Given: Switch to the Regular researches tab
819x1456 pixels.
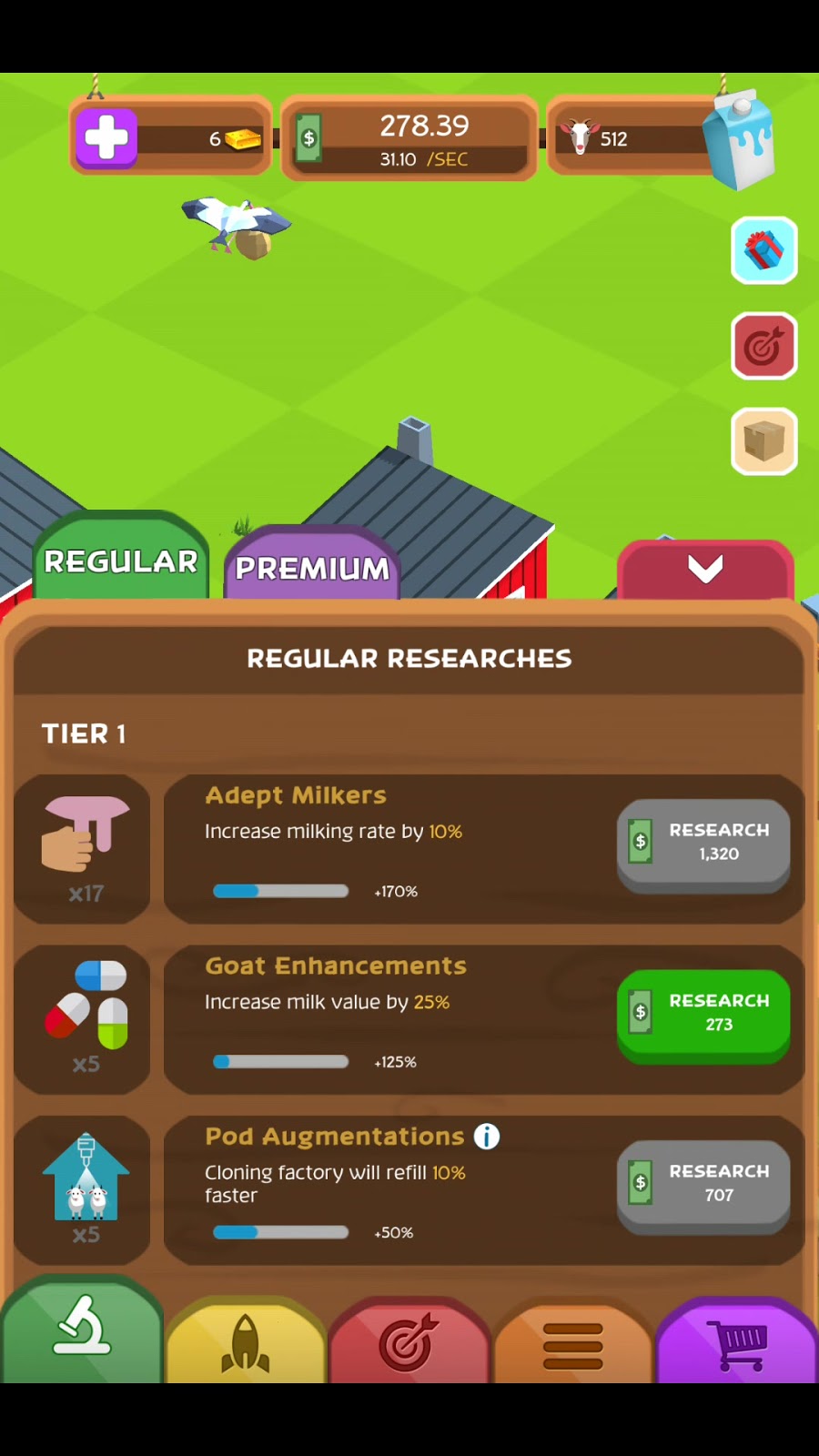Looking at the screenshot, I should (x=121, y=561).
